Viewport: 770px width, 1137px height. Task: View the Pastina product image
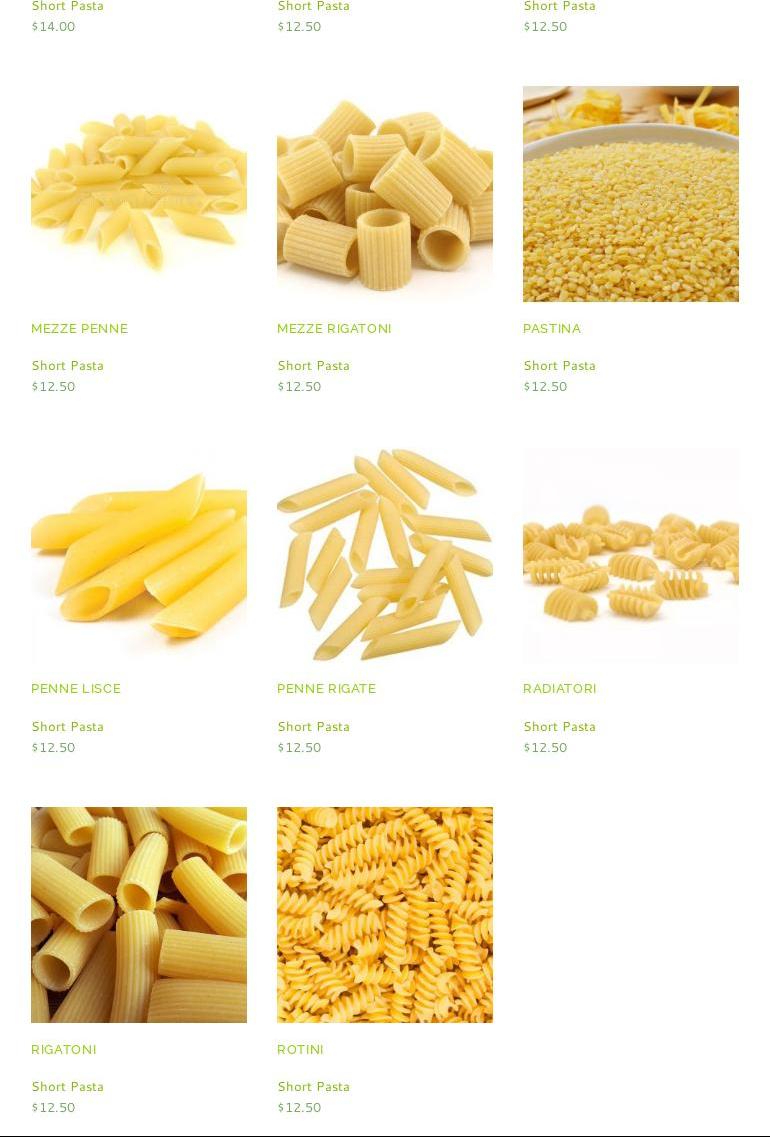click(631, 194)
